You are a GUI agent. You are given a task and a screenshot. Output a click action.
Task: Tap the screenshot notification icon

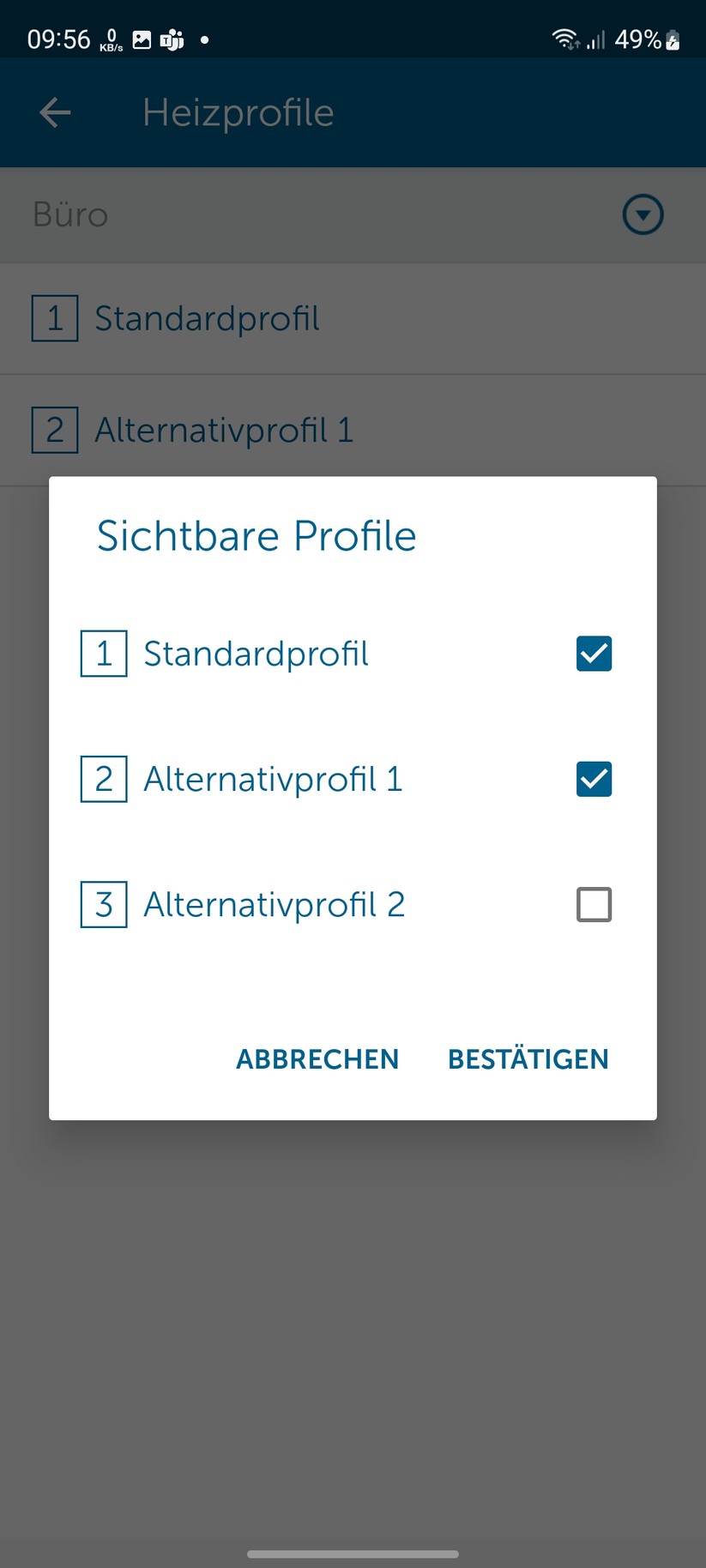140,39
